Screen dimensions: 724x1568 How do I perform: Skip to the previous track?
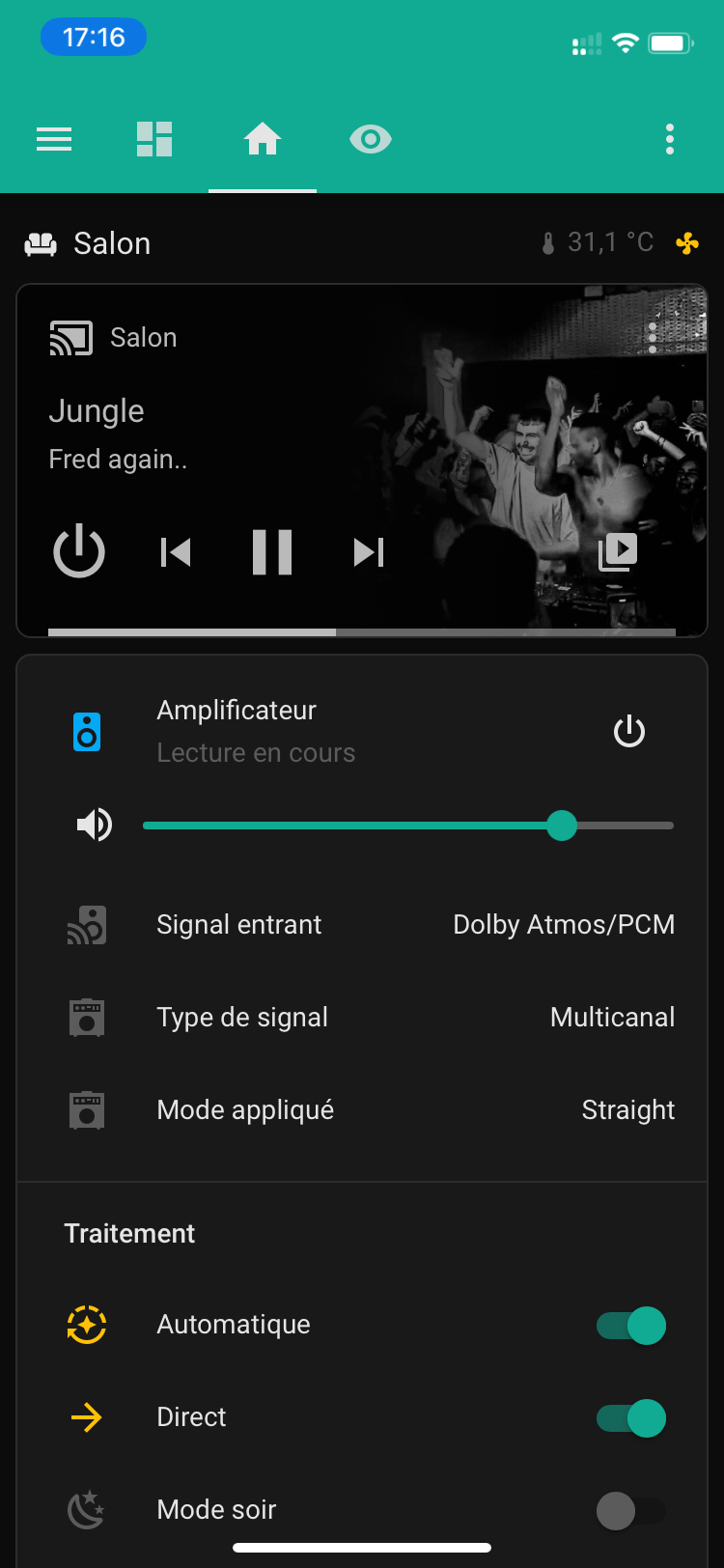(x=176, y=552)
